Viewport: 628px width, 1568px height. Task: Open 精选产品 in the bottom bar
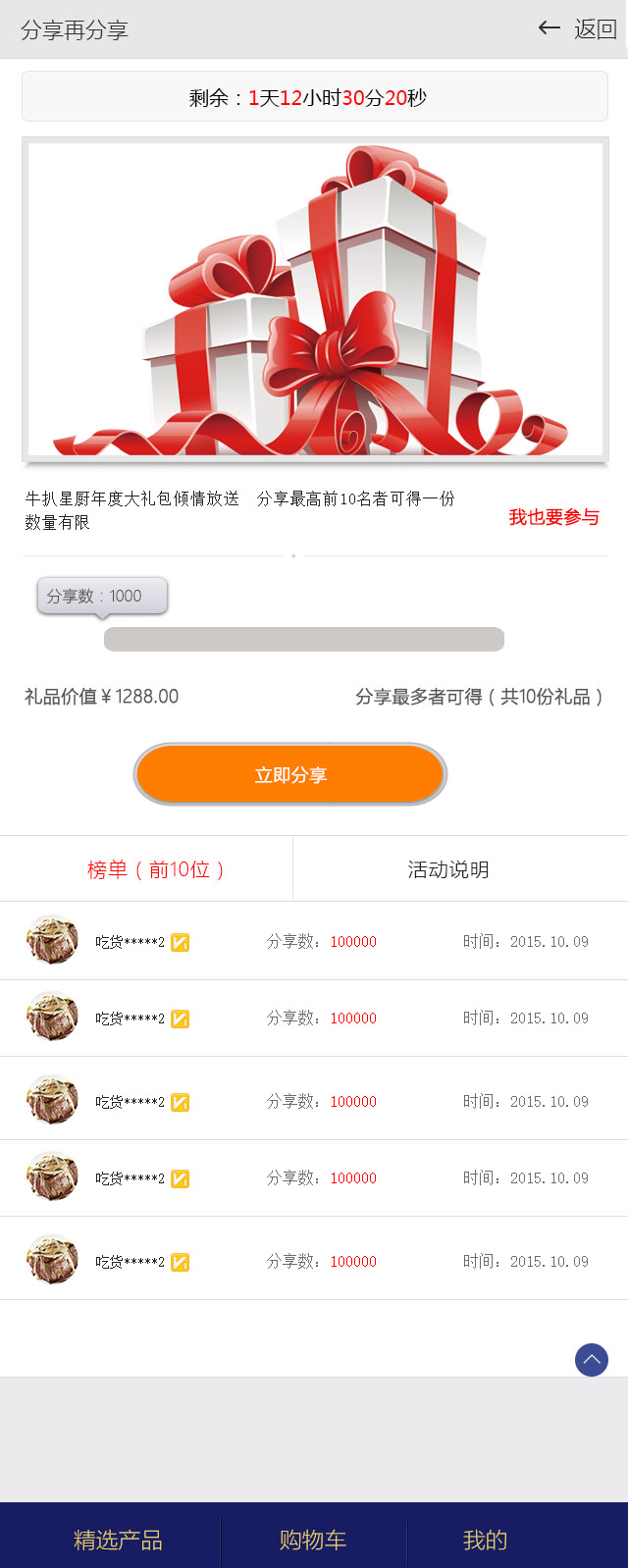pyautogui.click(x=118, y=1540)
